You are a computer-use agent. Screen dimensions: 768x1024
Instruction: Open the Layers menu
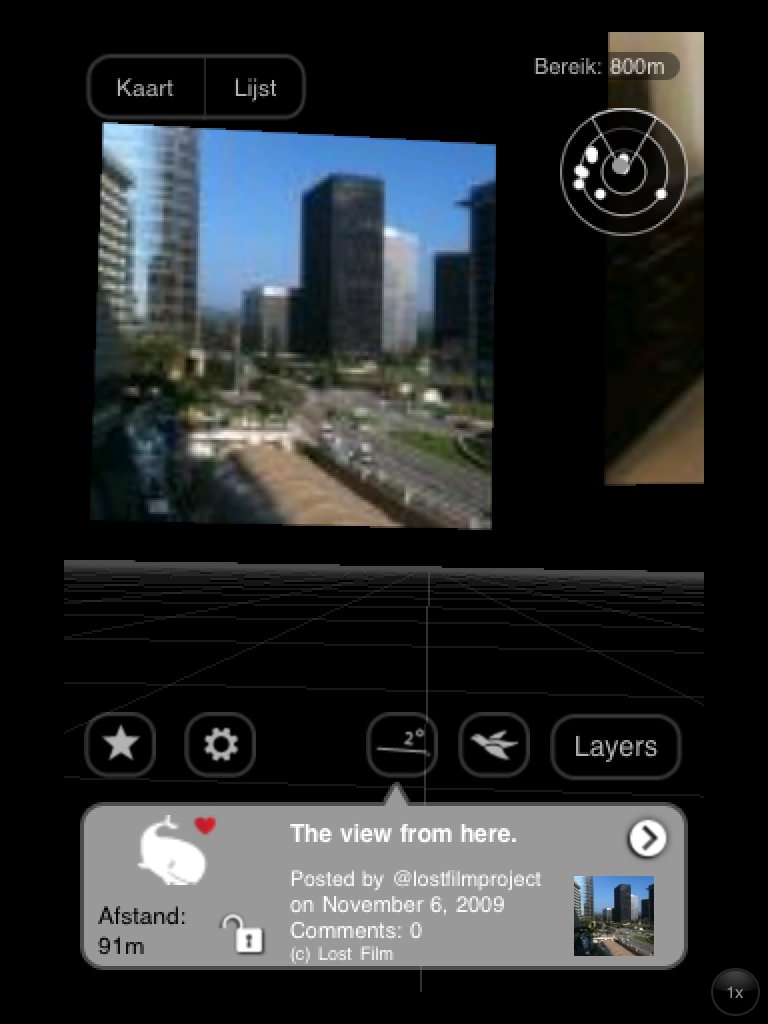[615, 746]
